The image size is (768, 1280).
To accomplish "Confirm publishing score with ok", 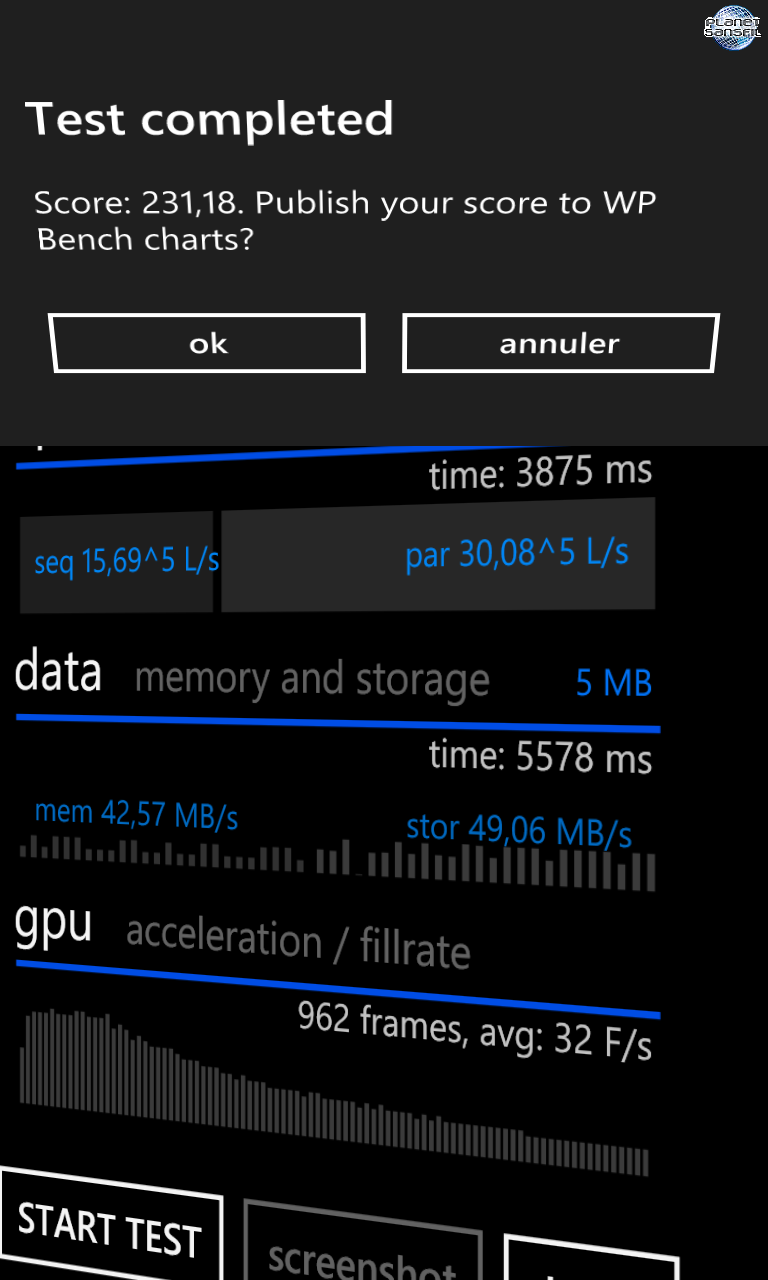I will point(207,343).
